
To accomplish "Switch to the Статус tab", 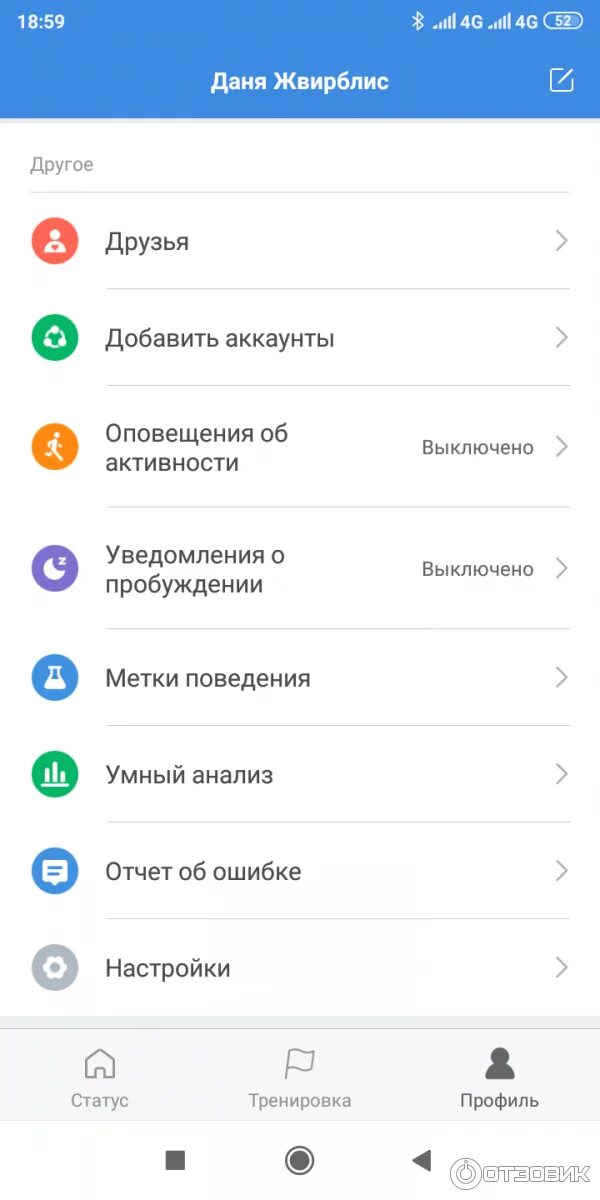I will tap(100, 1077).
